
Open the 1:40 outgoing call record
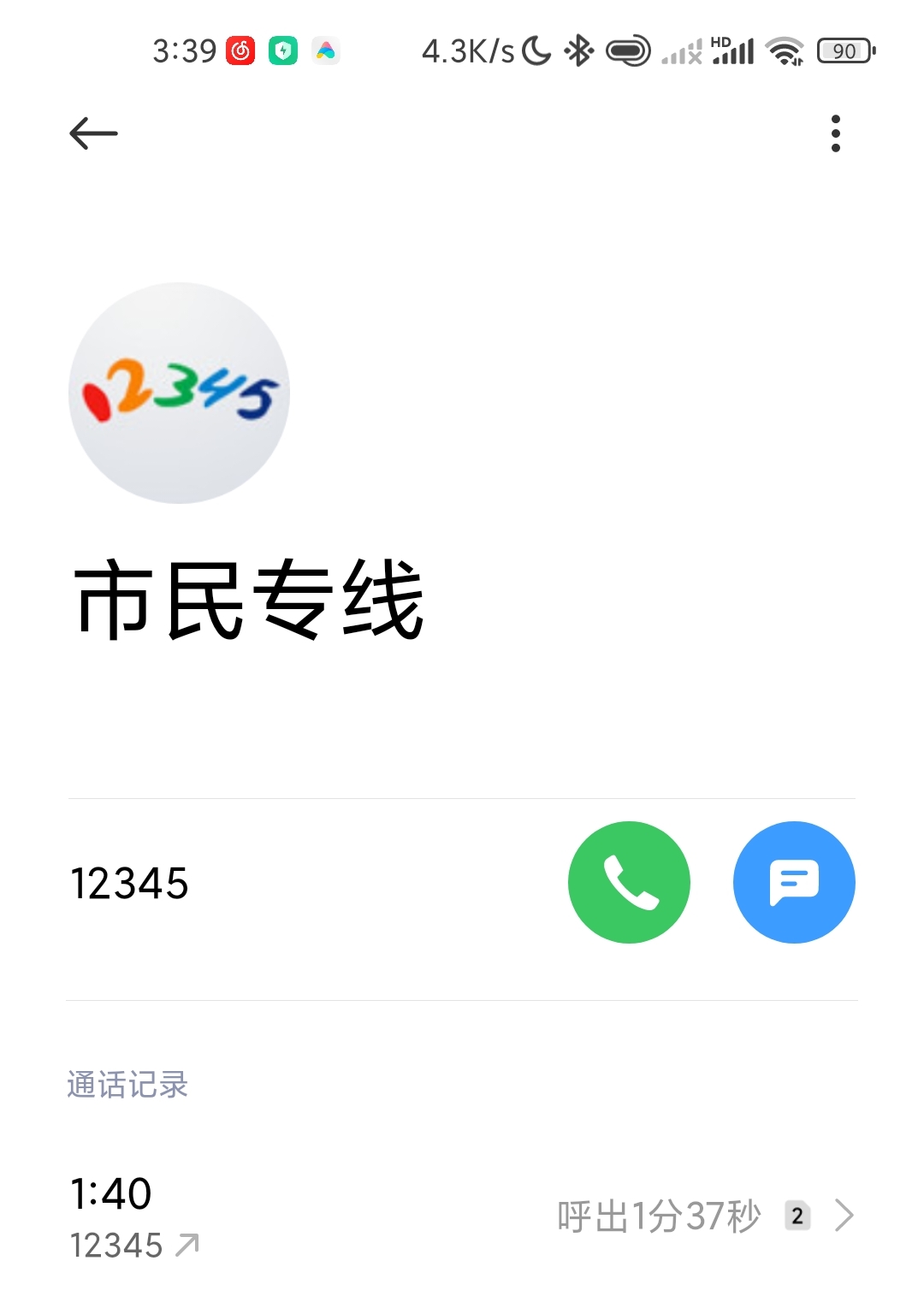pyautogui.click(x=462, y=1216)
